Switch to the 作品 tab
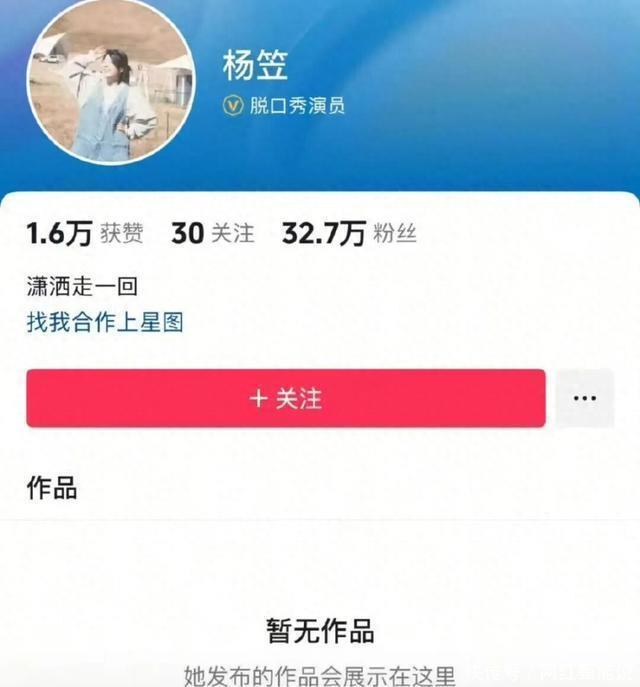640x687 pixels. (x=52, y=489)
